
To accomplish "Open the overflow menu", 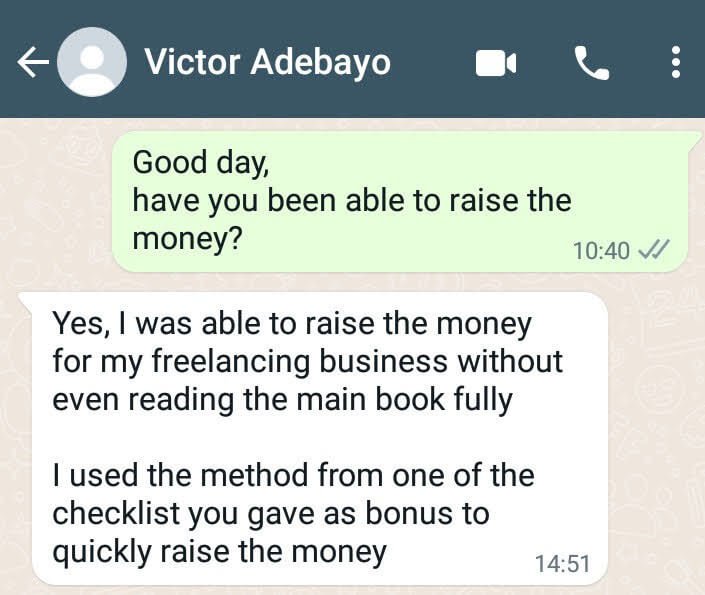I will [x=676, y=63].
